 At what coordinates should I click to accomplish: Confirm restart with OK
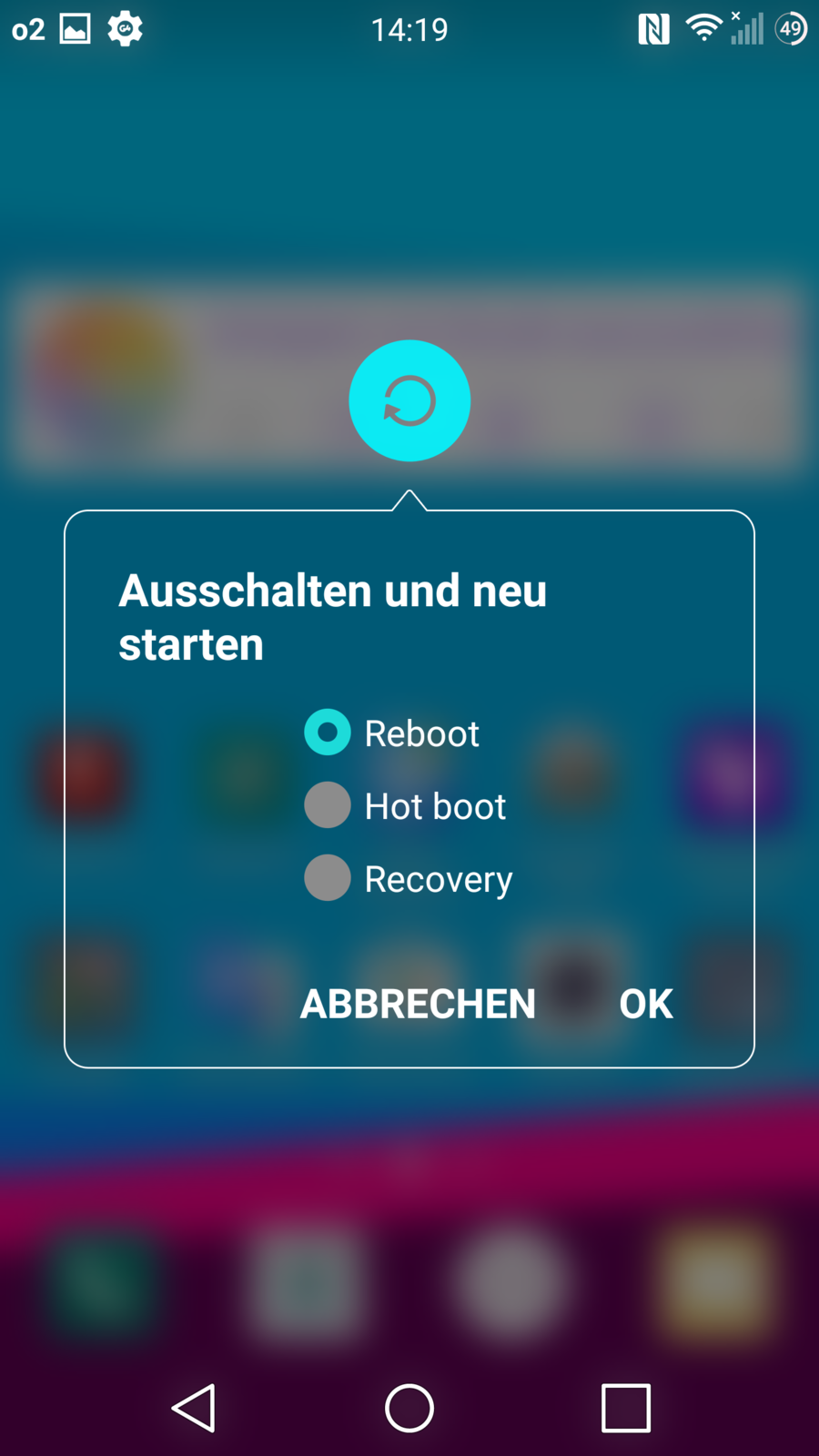646,1004
